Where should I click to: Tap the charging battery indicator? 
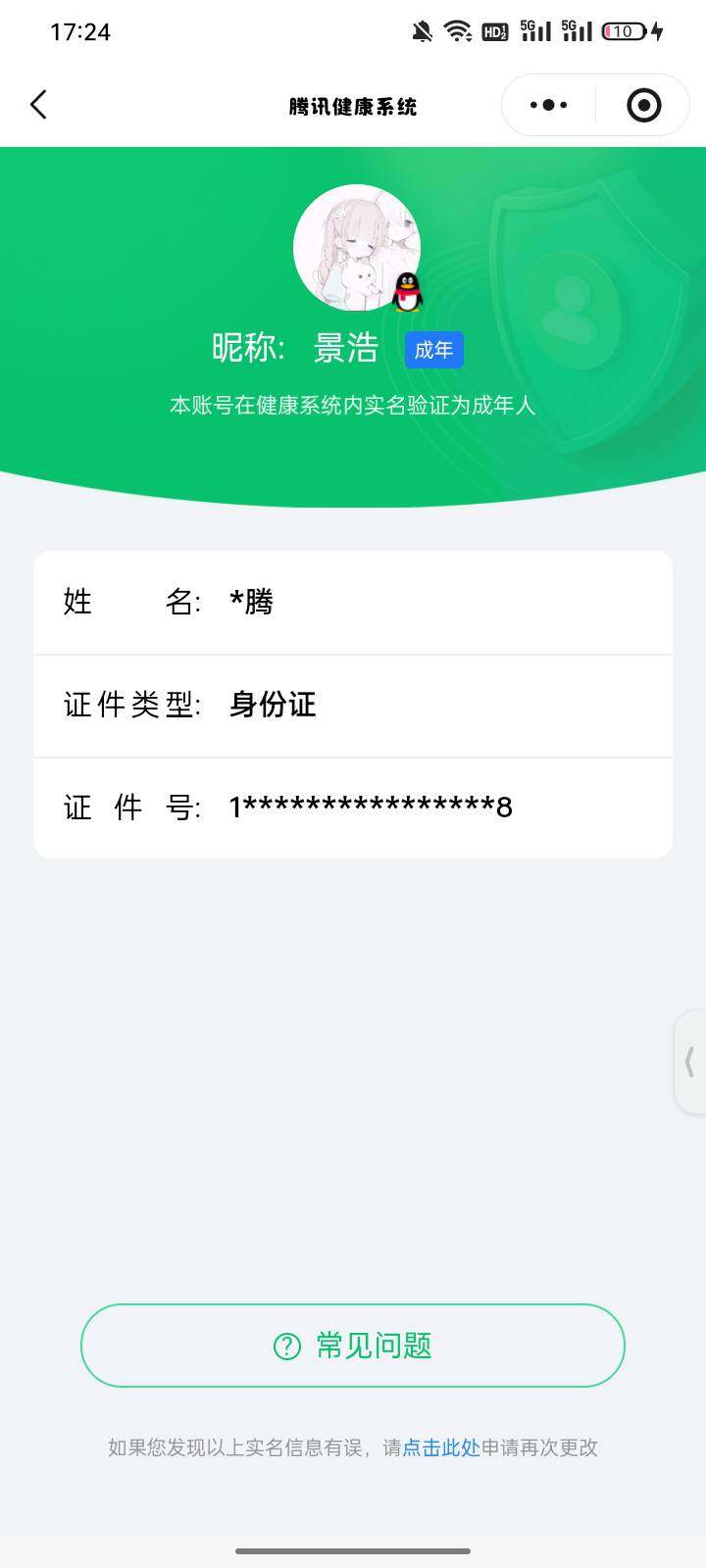pos(621,31)
